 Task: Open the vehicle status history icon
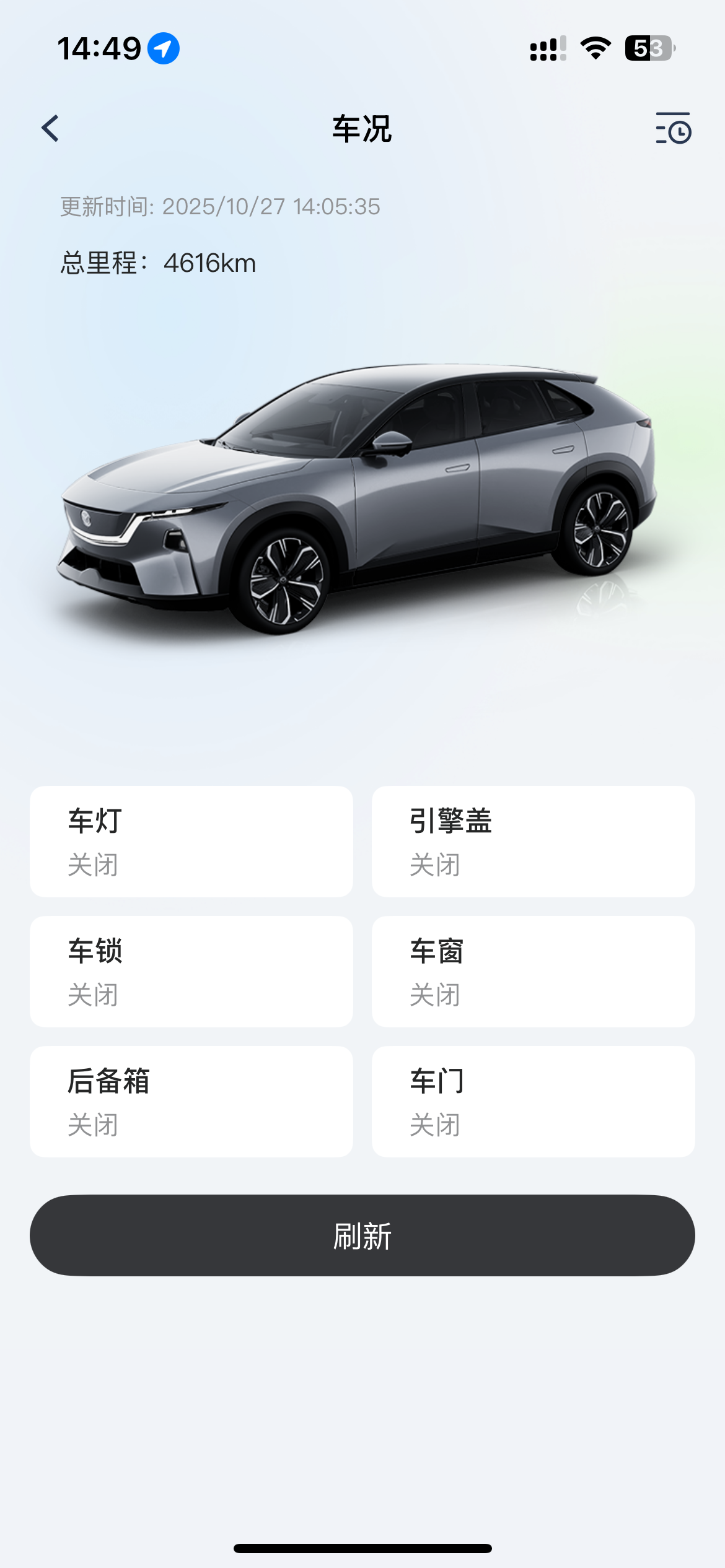(x=673, y=129)
